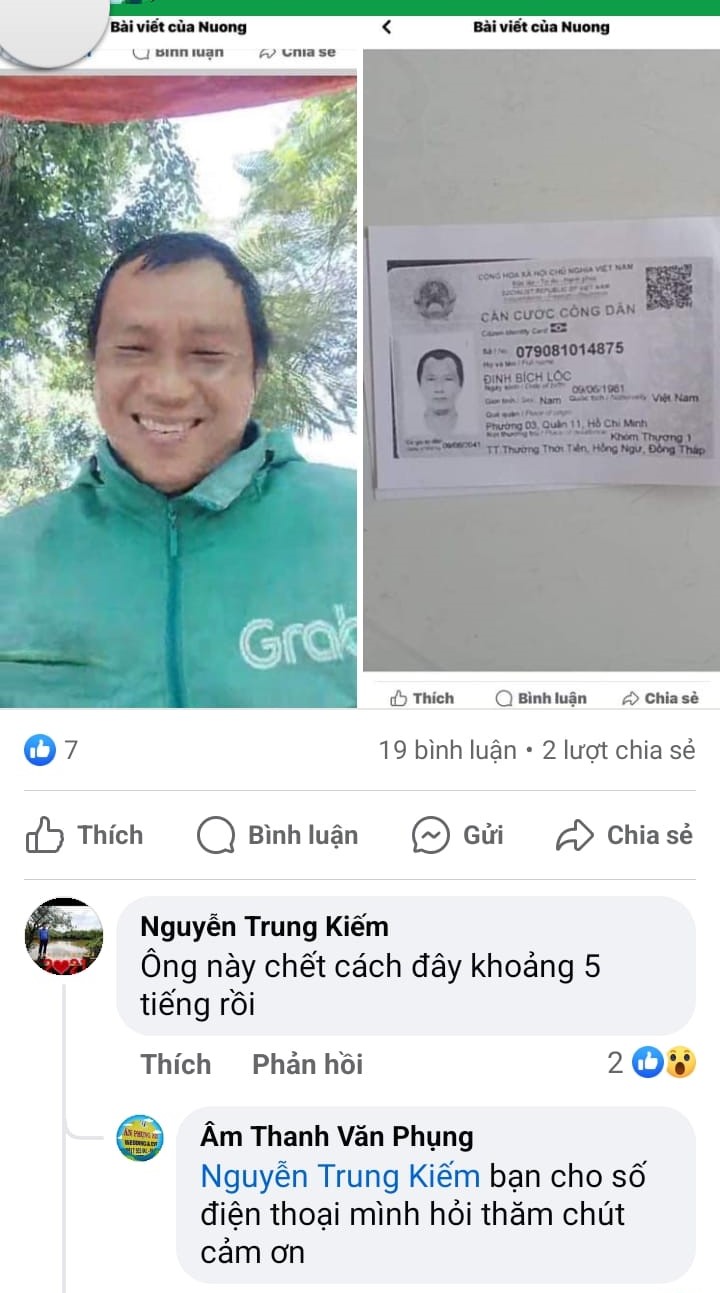The height and width of the screenshot is (1293, 720).
Task: Open the tagged Nguyễn Trung Kiếm mention
Action: point(340,1176)
